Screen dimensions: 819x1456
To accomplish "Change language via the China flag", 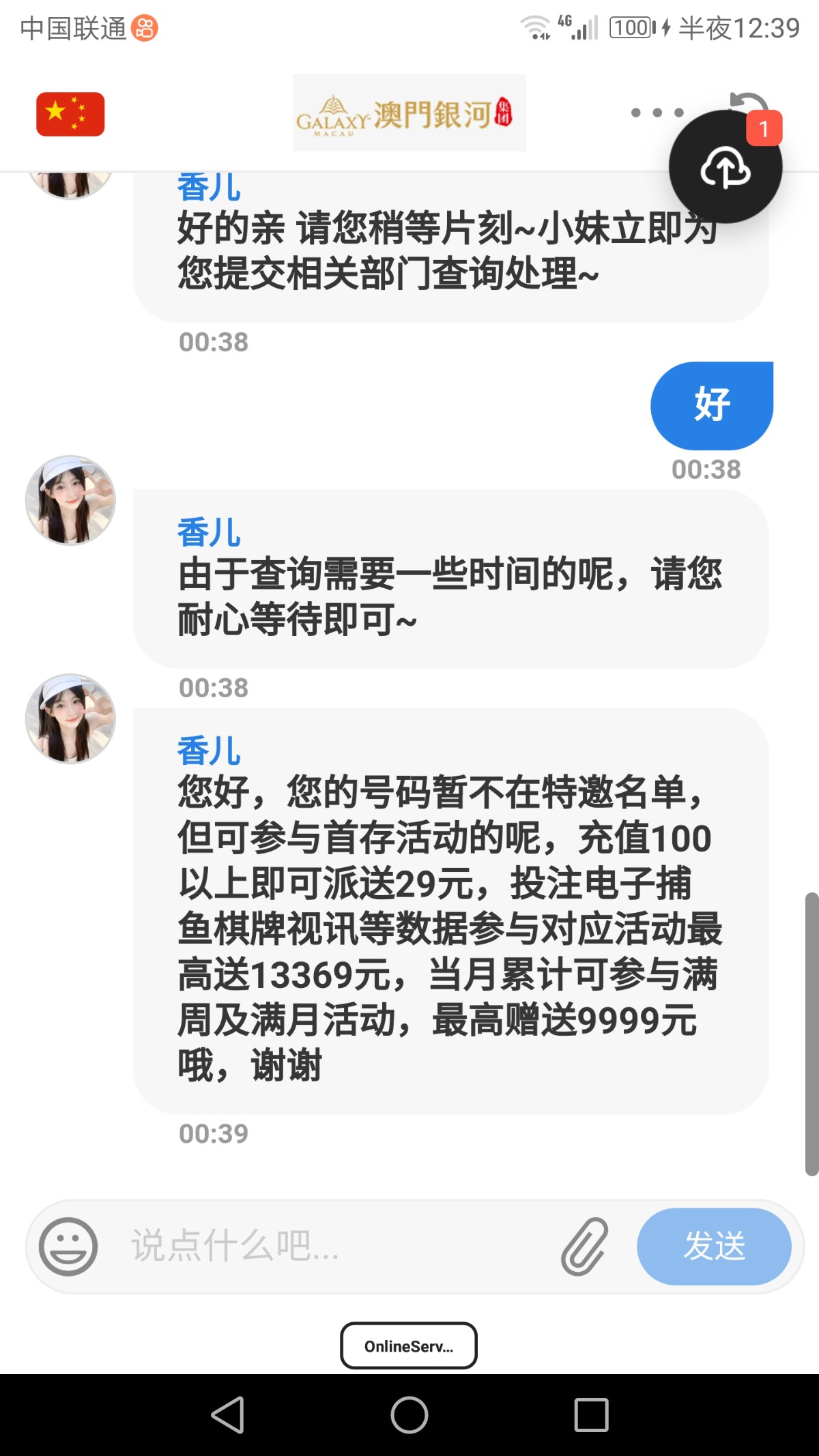I will tap(70, 114).
